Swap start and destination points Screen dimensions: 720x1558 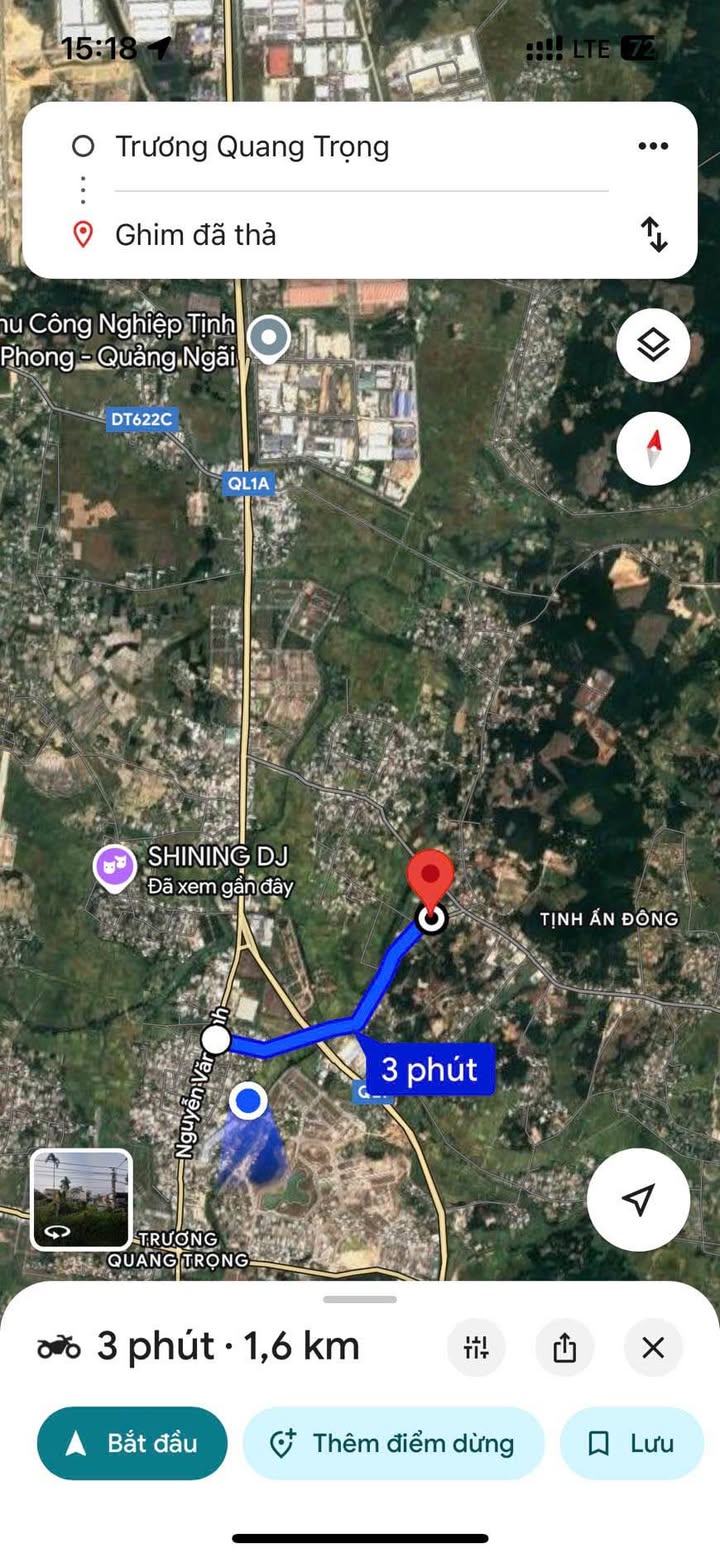click(x=654, y=234)
